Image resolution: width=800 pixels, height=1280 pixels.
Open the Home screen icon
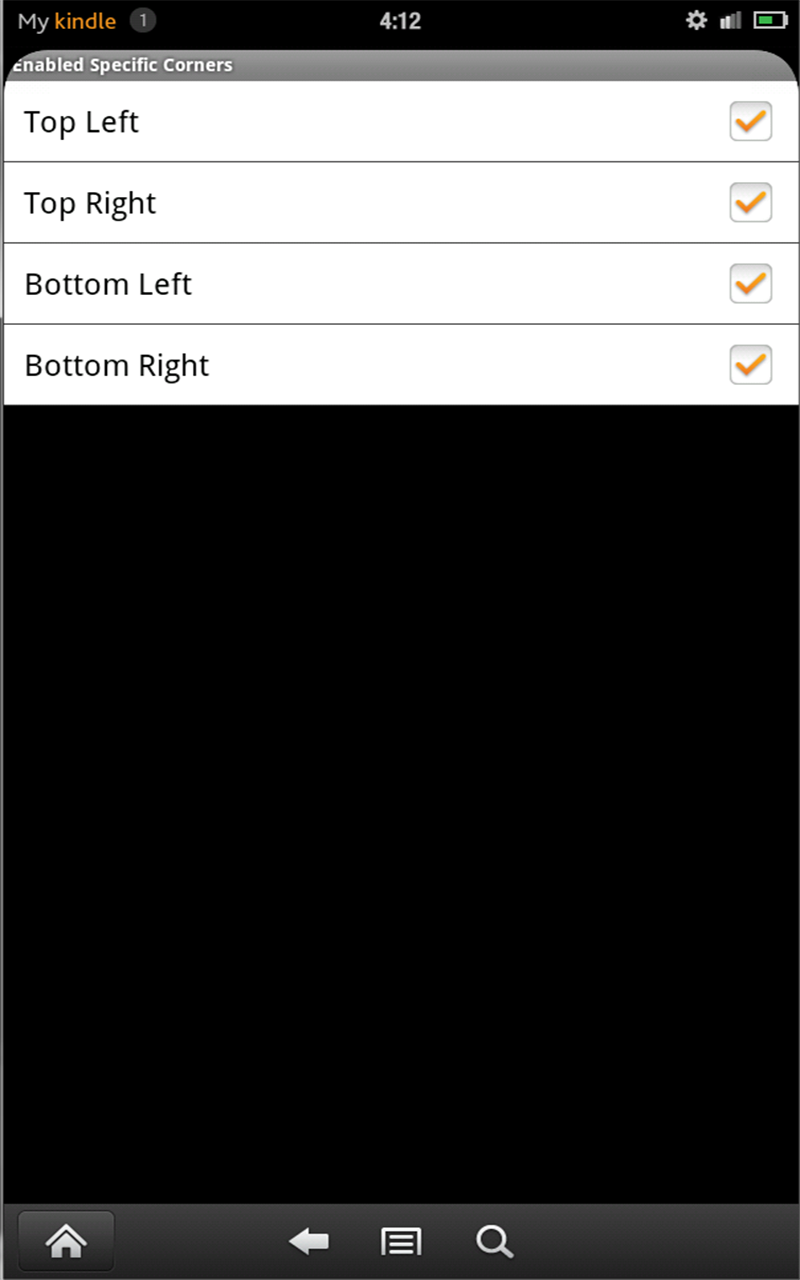[x=65, y=1241]
